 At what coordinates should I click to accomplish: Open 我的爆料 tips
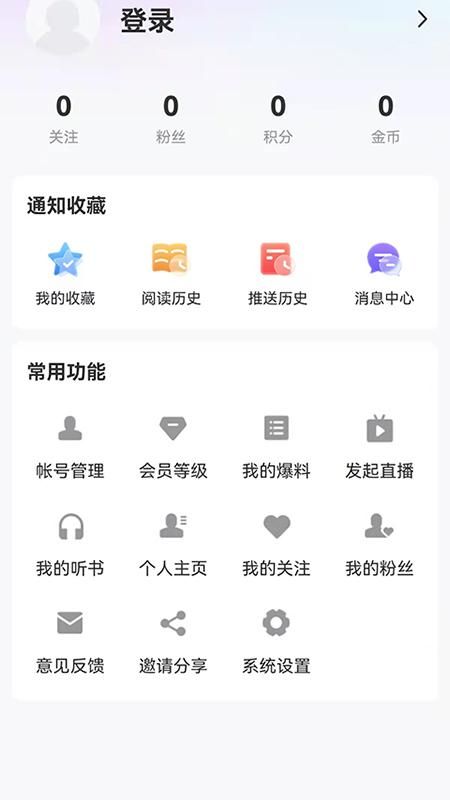pos(277,447)
